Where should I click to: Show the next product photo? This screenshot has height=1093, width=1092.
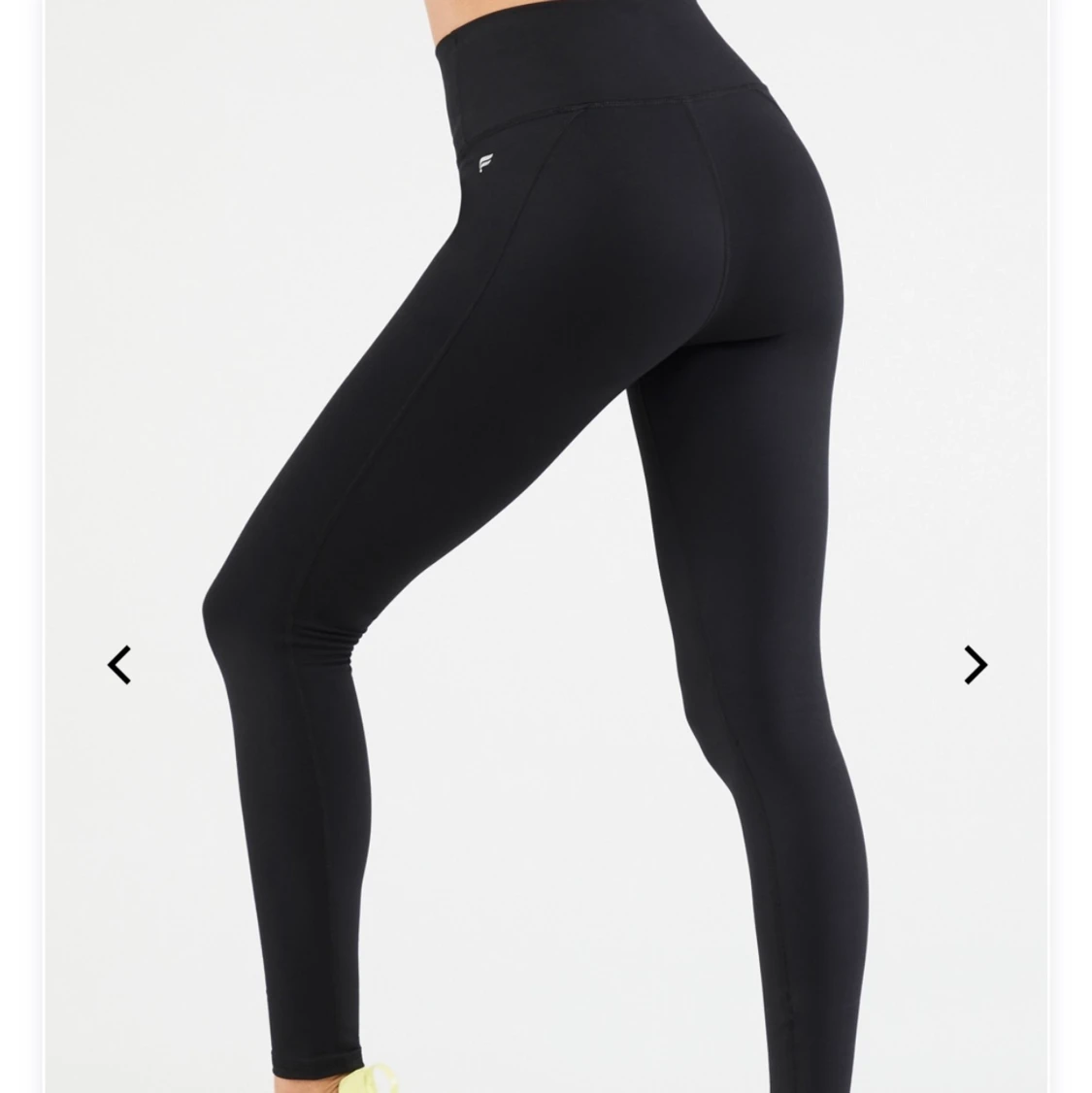(975, 665)
